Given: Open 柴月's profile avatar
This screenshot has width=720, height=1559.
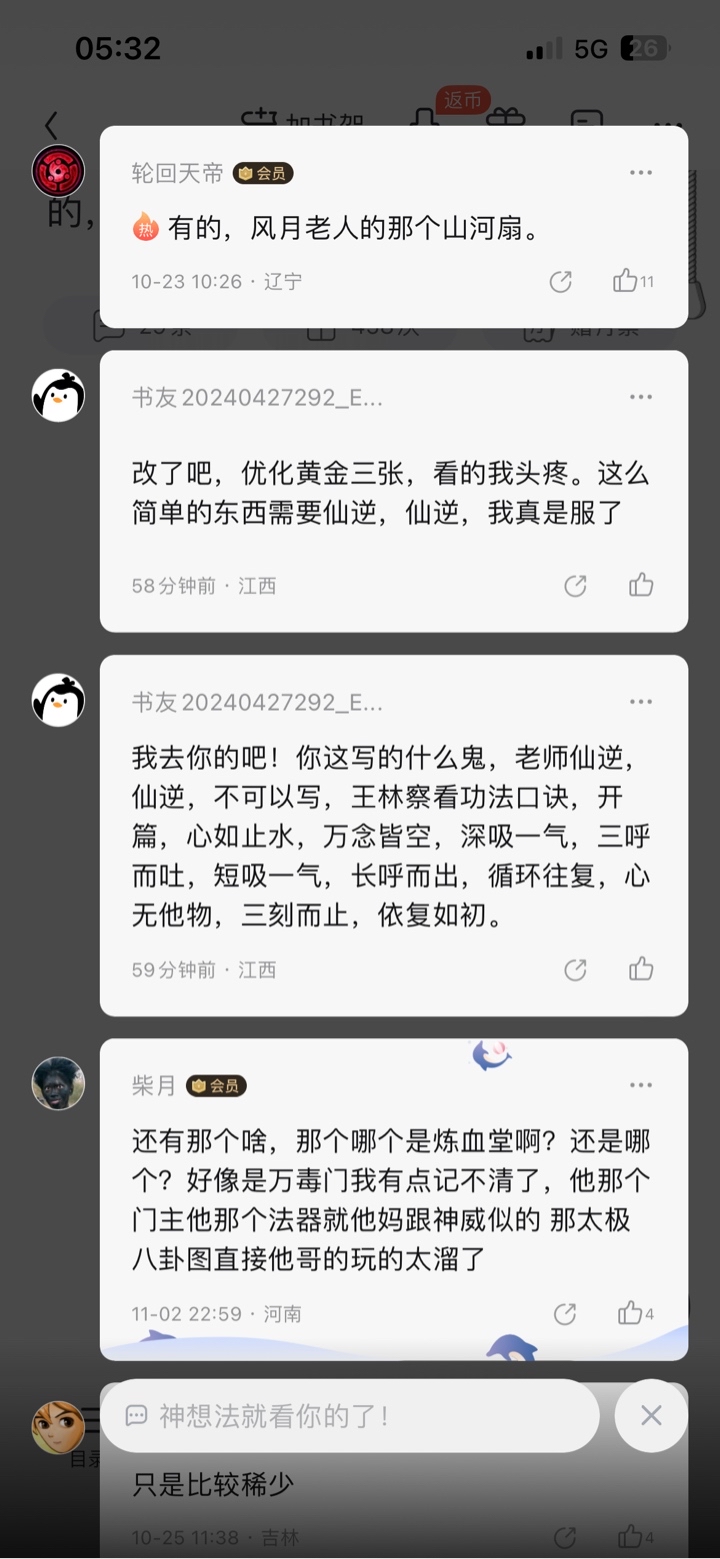Looking at the screenshot, I should tap(58, 1083).
